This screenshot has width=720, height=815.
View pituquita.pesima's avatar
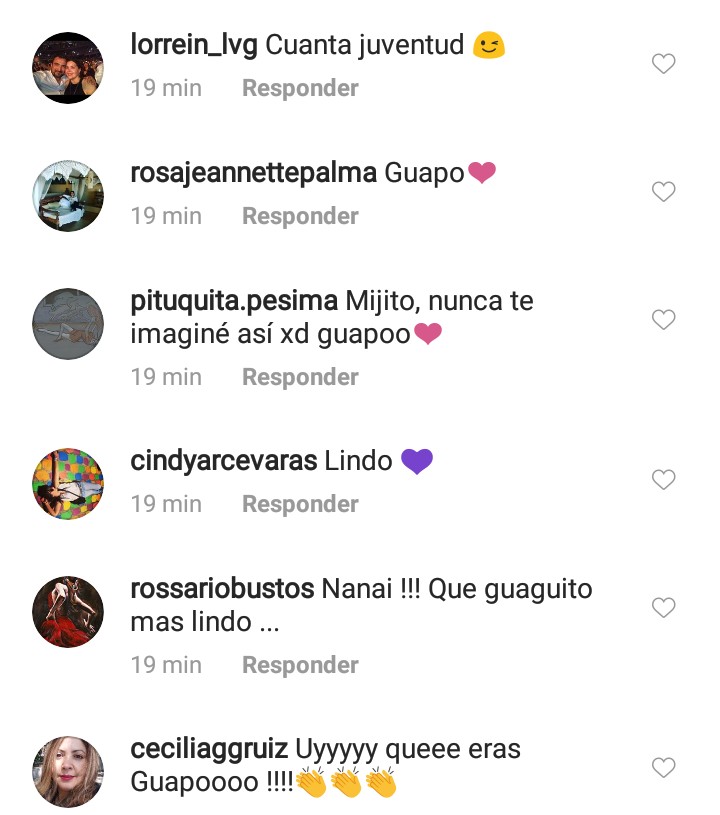click(68, 324)
